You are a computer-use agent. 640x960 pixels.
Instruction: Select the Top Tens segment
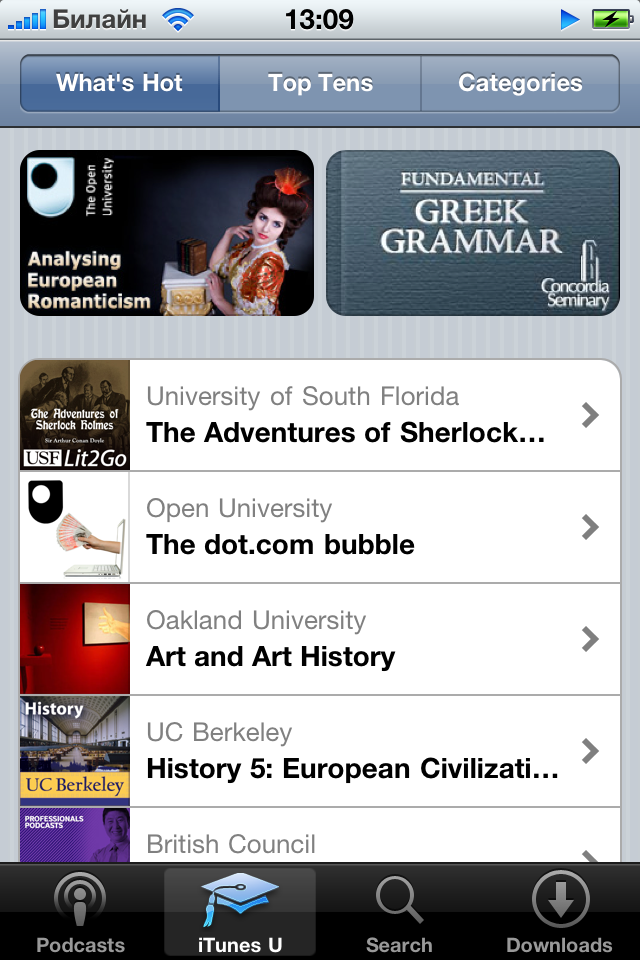click(x=320, y=83)
